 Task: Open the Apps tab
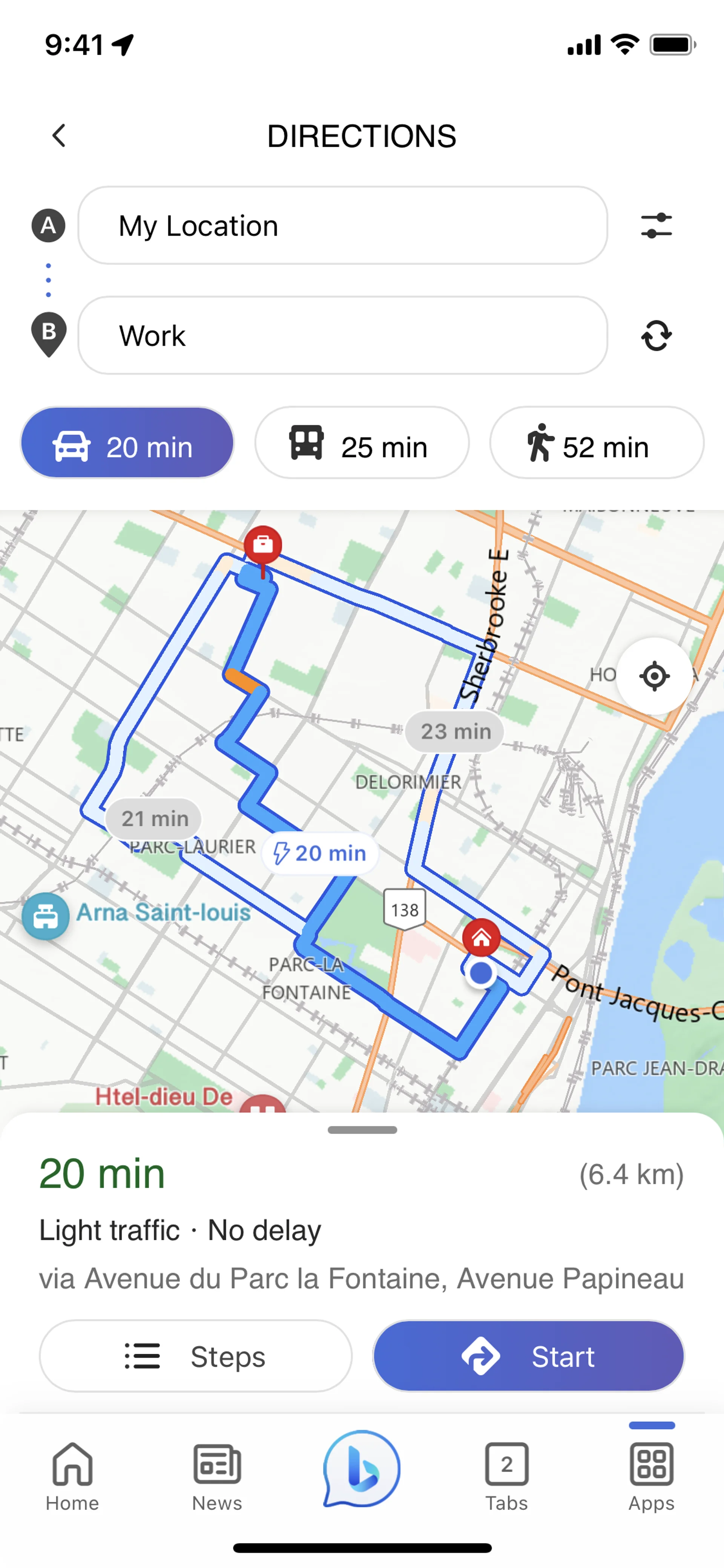coord(651,1476)
